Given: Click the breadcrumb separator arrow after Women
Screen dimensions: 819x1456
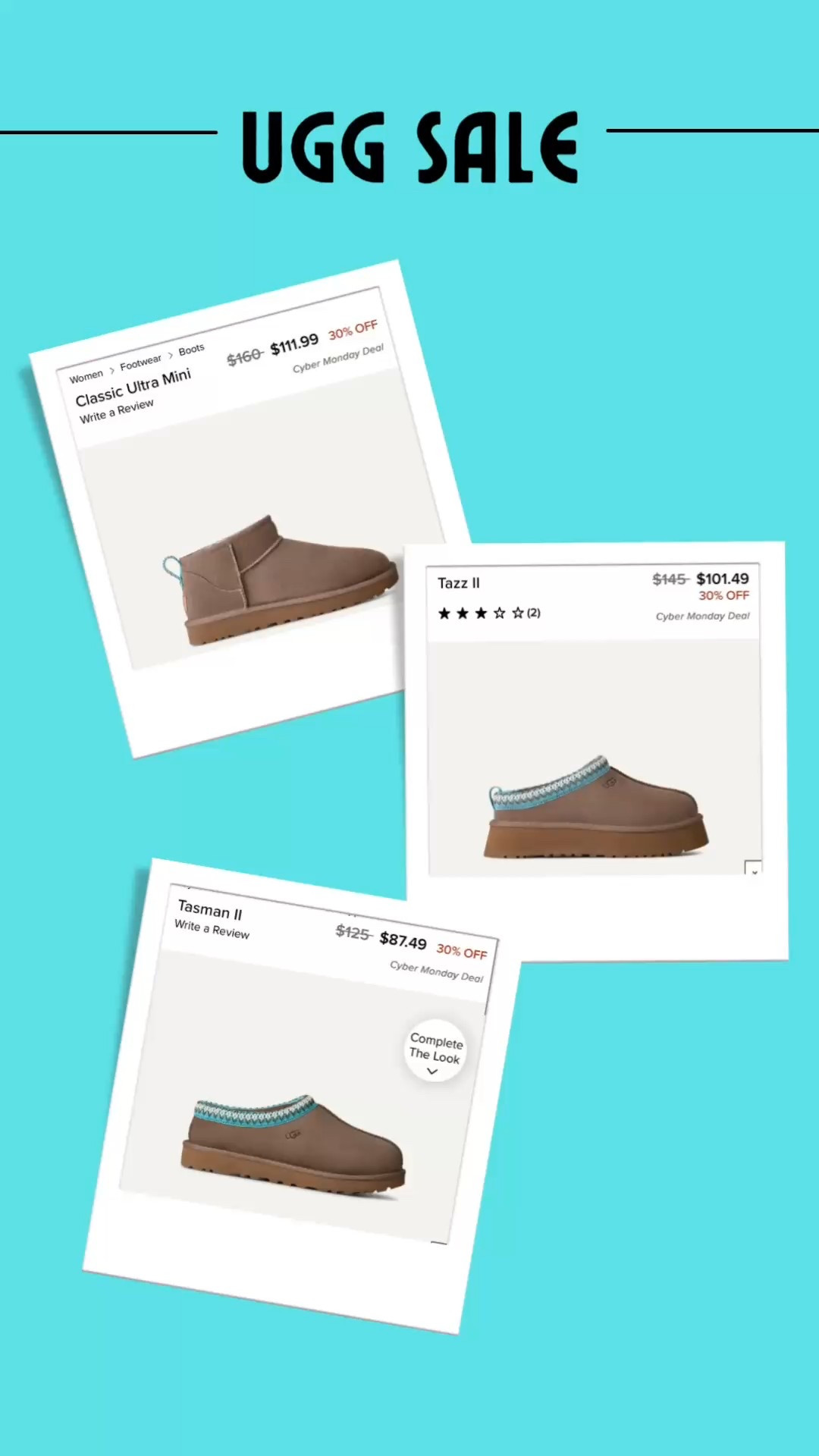Looking at the screenshot, I should (111, 369).
